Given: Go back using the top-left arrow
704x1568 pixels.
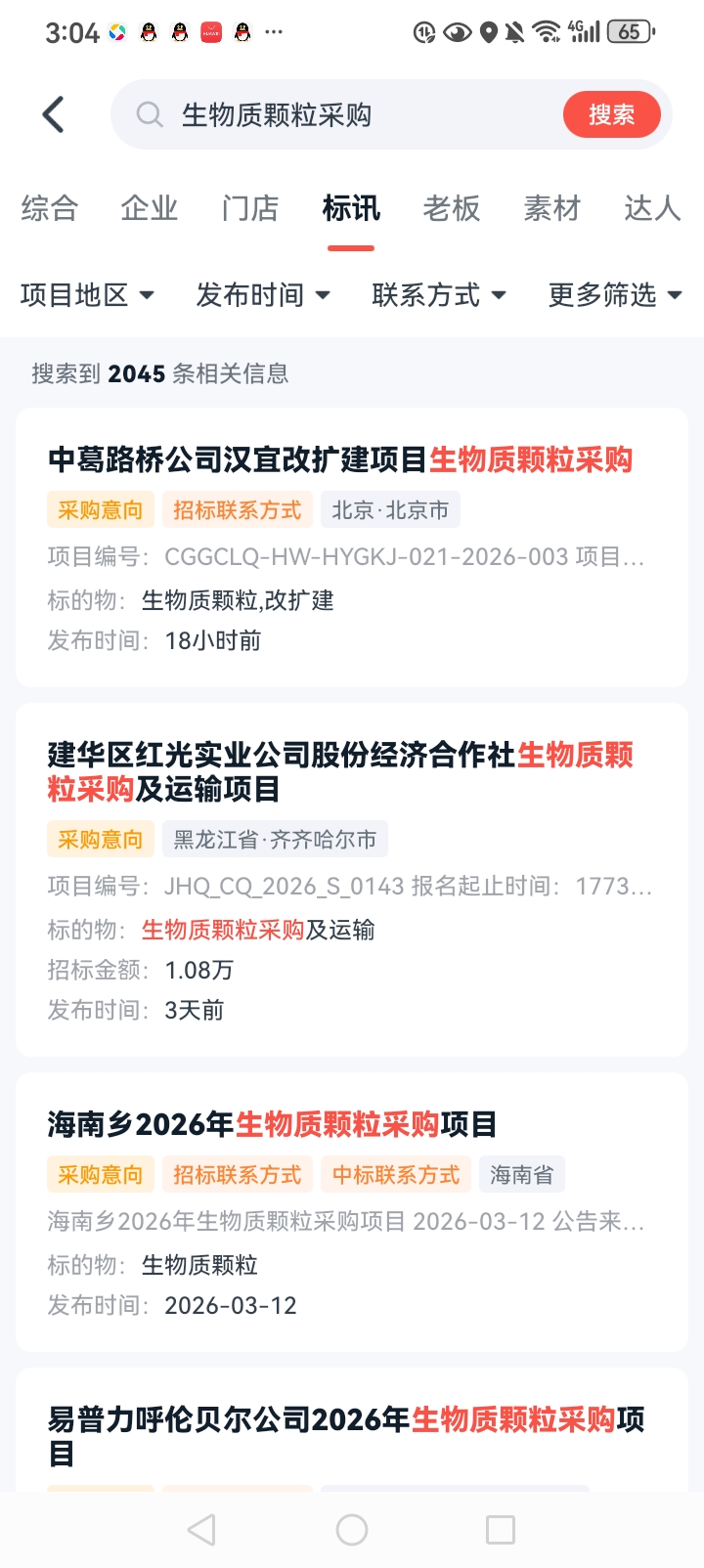Looking at the screenshot, I should (54, 114).
